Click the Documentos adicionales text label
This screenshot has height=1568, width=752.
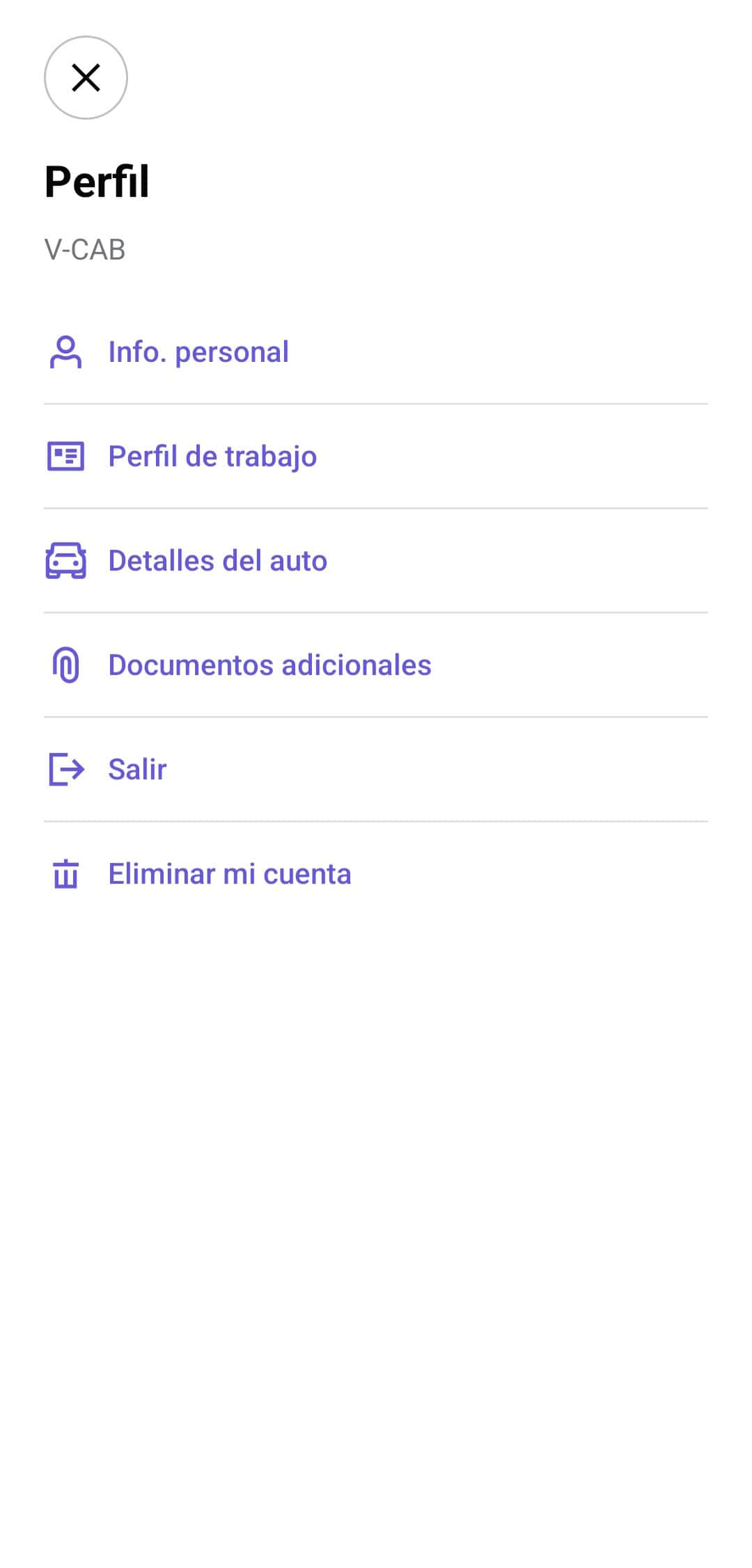coord(269,665)
